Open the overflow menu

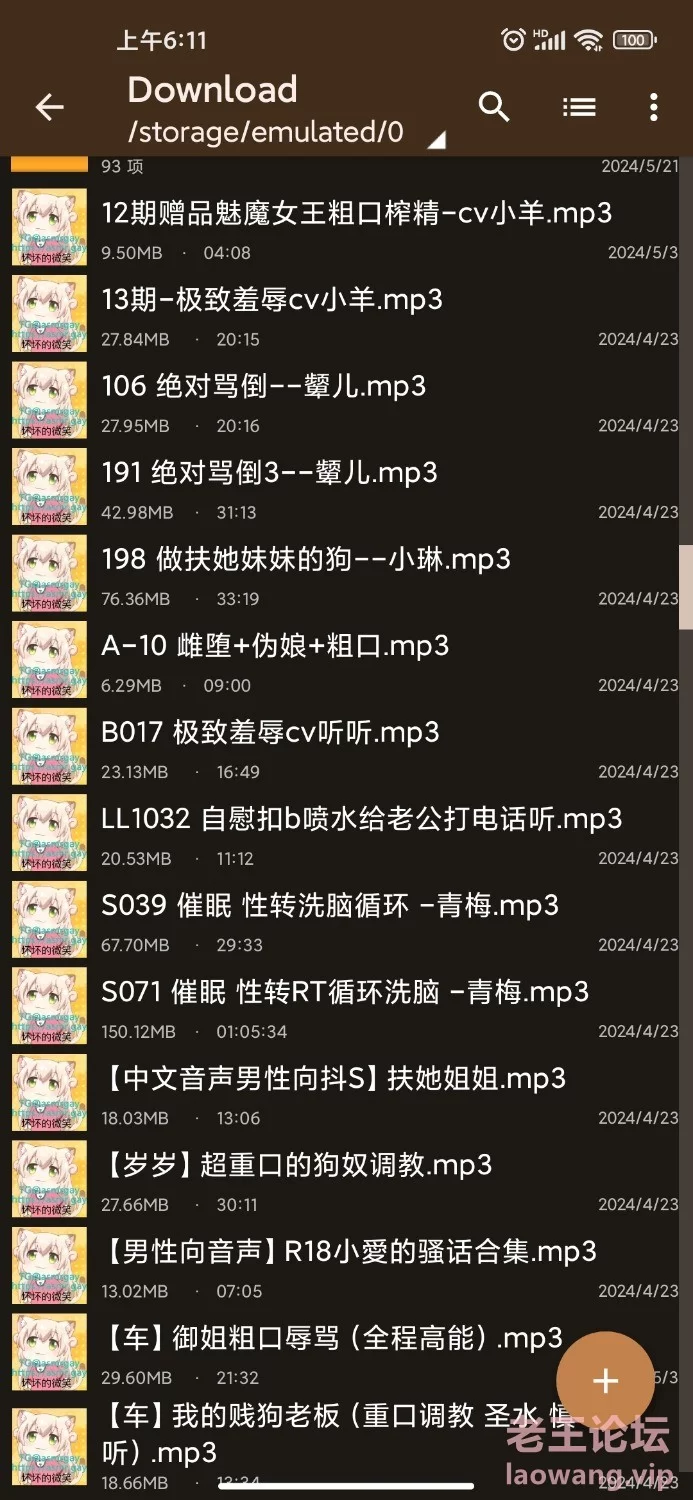coord(653,107)
